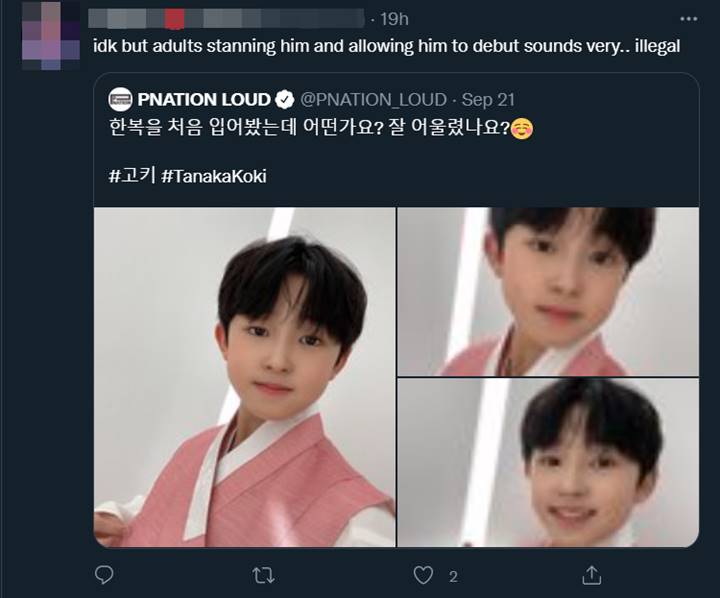720x598 pixels.
Task: Reply to the tweet
Action: tap(103, 574)
